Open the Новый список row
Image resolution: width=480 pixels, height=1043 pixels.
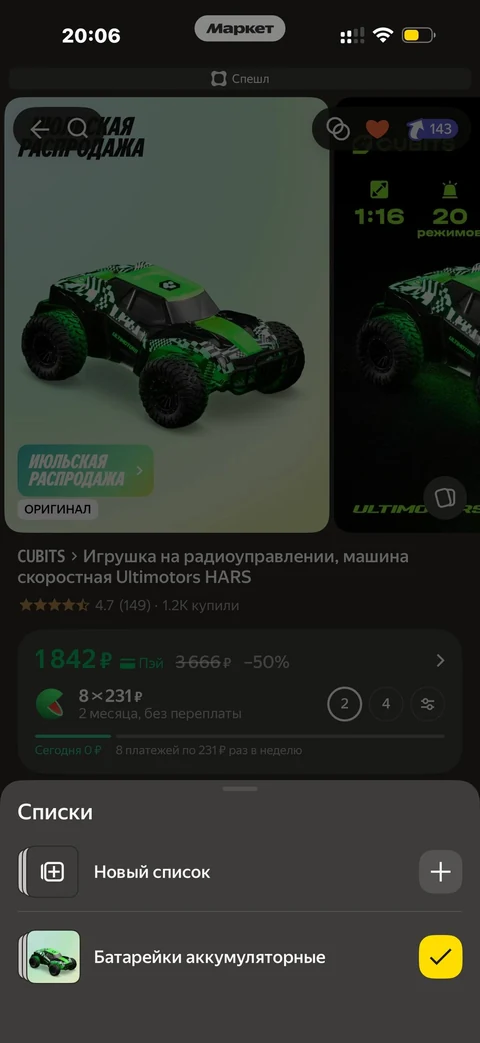point(239,871)
